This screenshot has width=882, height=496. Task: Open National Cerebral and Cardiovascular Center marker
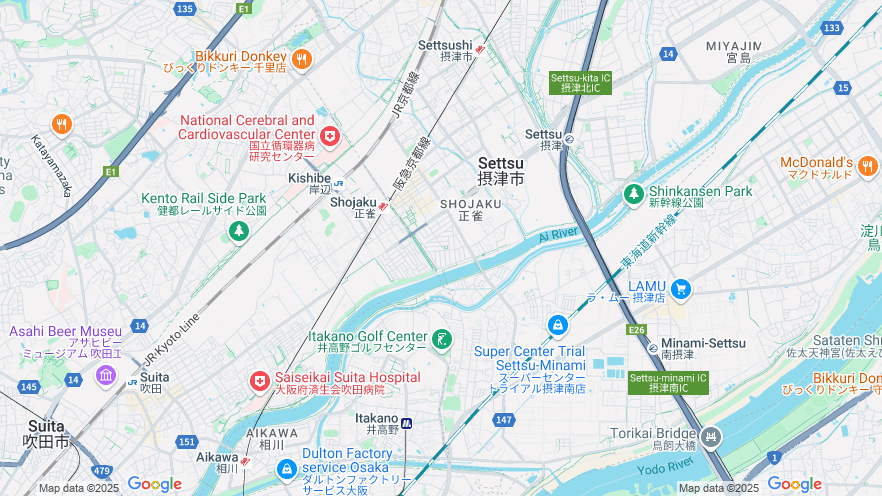329,135
